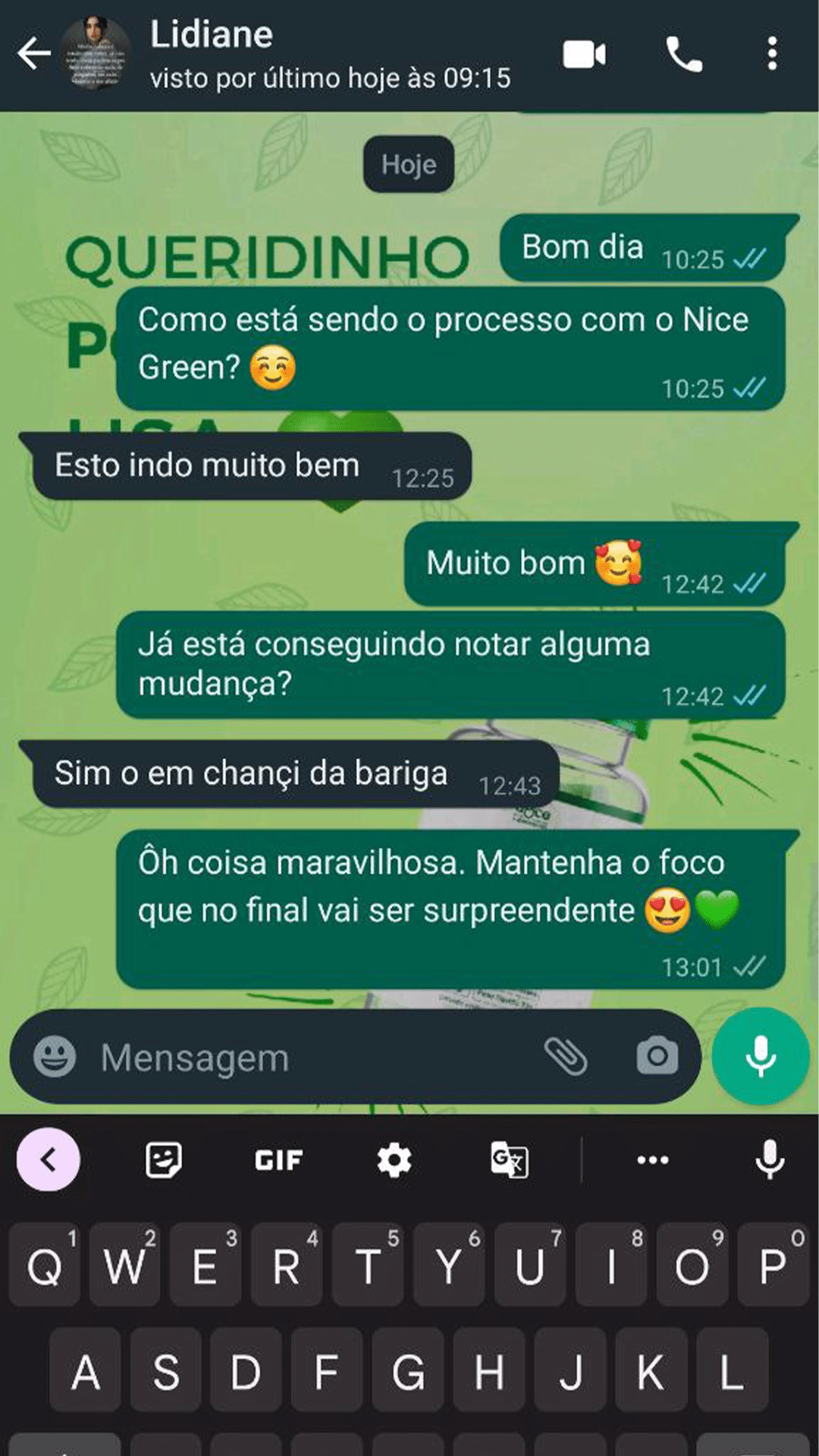Open the keyboard sticker panel
The width and height of the screenshot is (819, 1456).
(163, 1159)
